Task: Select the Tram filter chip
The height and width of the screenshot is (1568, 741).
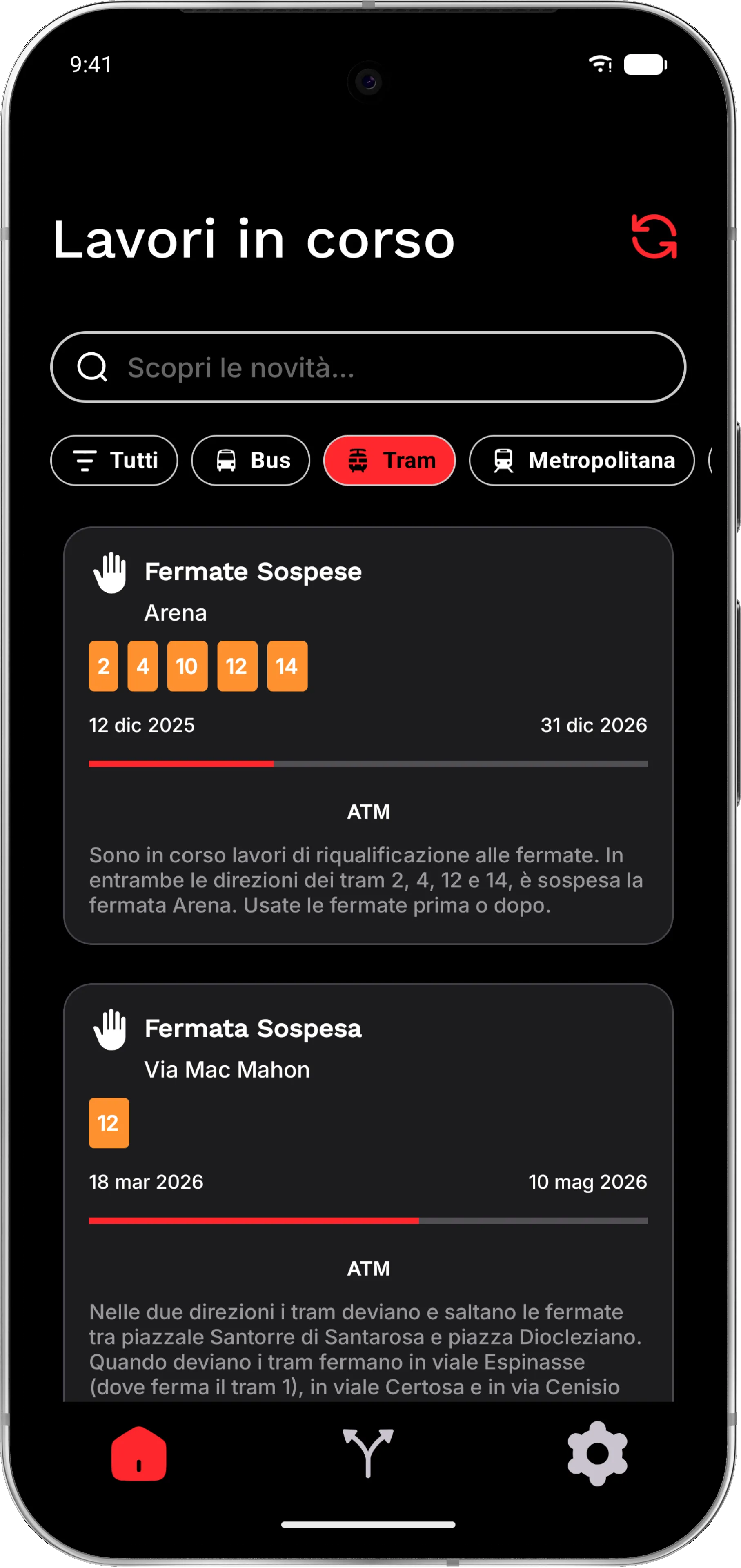Action: [x=389, y=460]
